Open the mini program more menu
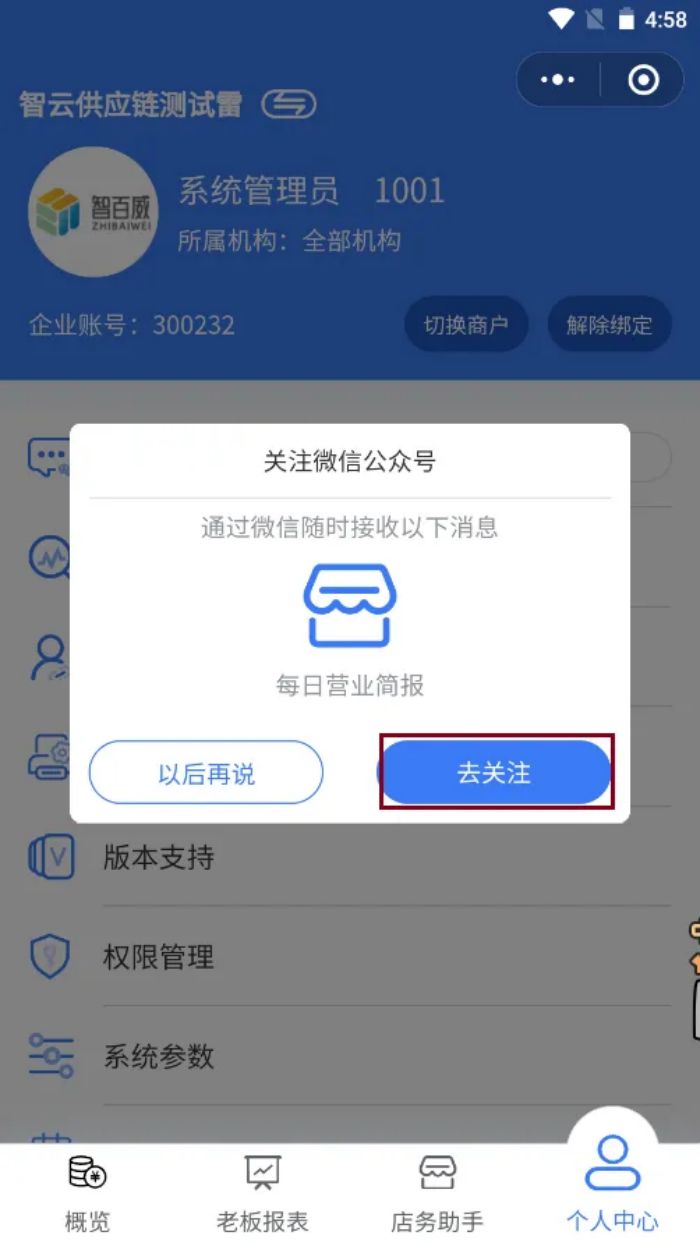This screenshot has height=1246, width=700. [x=558, y=80]
